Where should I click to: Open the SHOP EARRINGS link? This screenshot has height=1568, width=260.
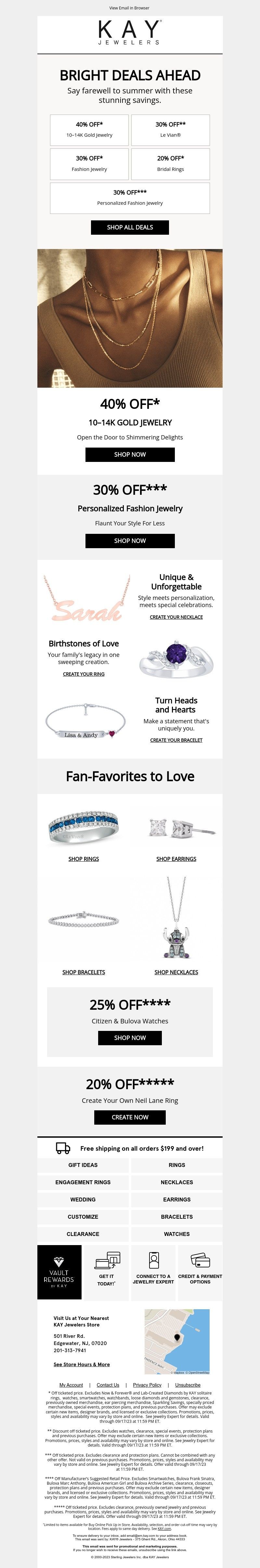[176, 859]
